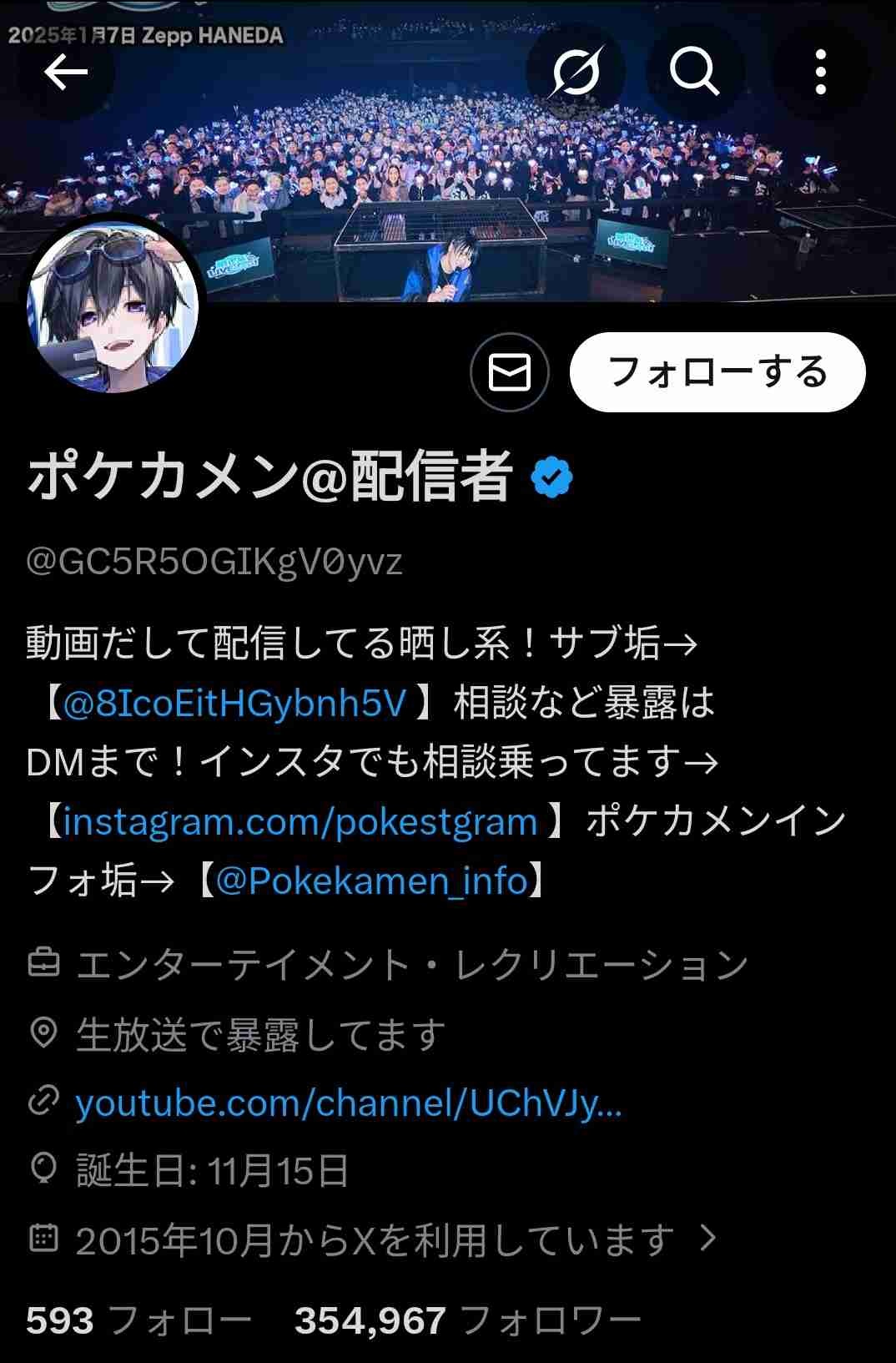Open the Grok icon in header
The height and width of the screenshot is (1363, 896).
tap(576, 73)
